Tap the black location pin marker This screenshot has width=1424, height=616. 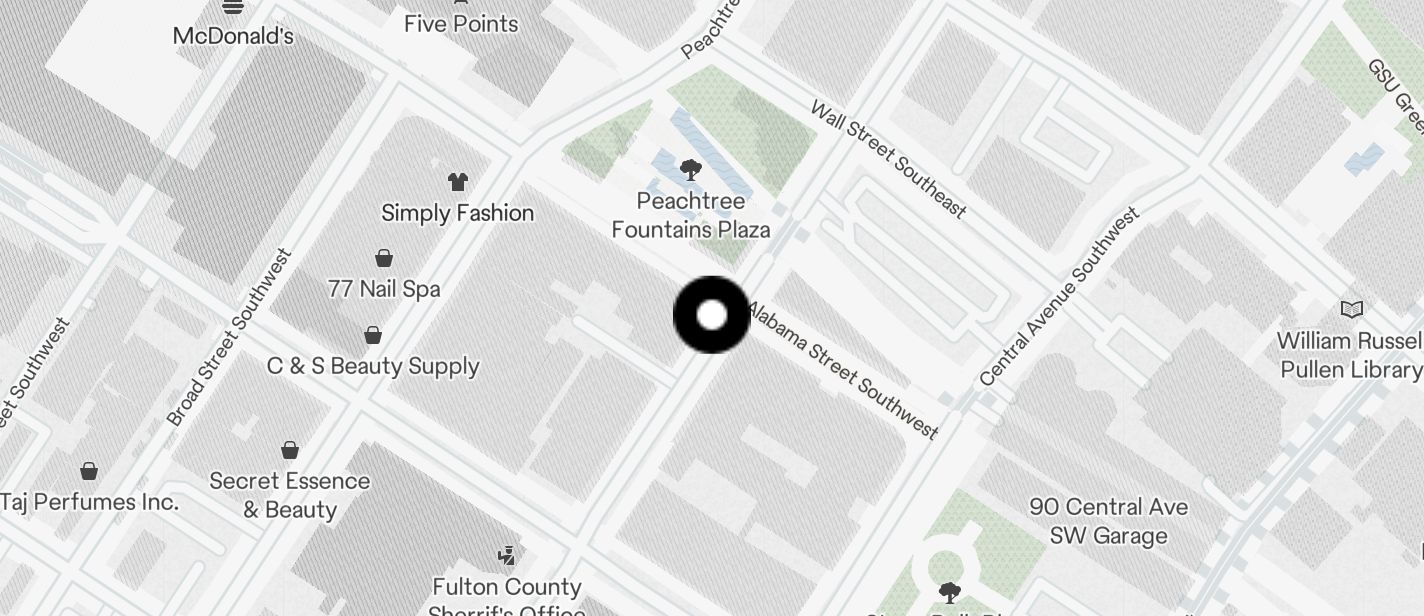pos(711,315)
